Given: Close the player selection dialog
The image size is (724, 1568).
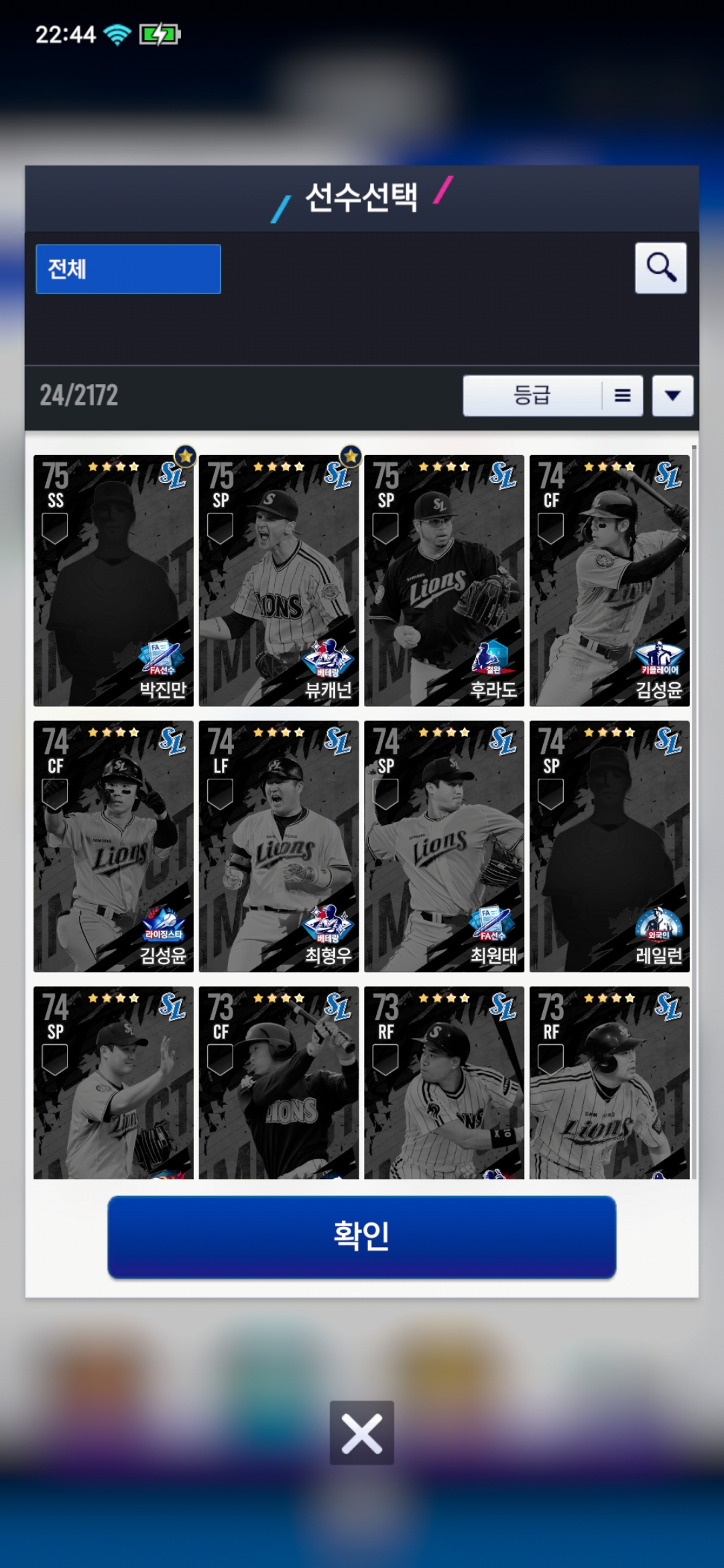Looking at the screenshot, I should [362, 1433].
